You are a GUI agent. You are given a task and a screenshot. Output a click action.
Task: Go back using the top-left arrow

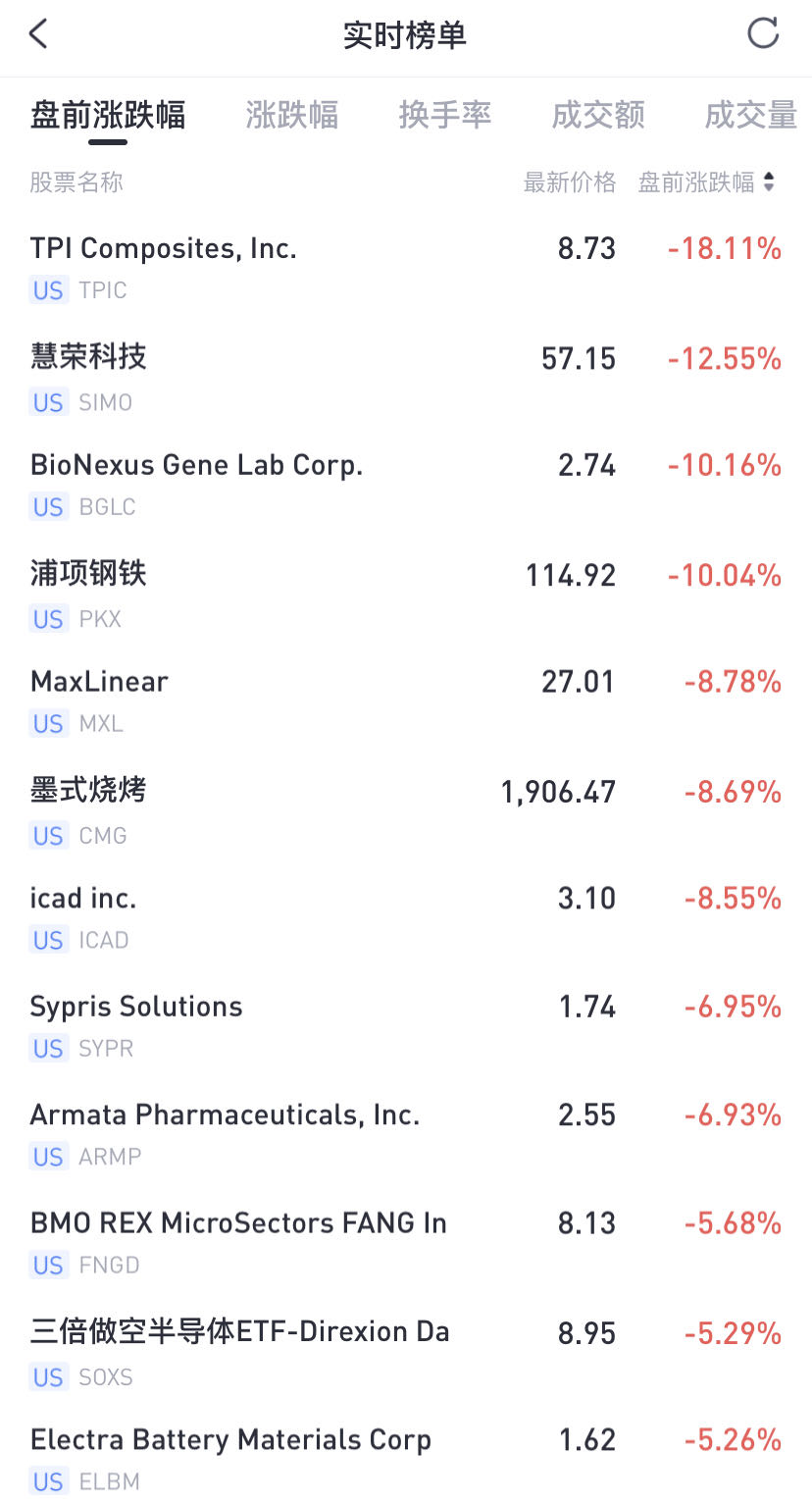coord(38,35)
